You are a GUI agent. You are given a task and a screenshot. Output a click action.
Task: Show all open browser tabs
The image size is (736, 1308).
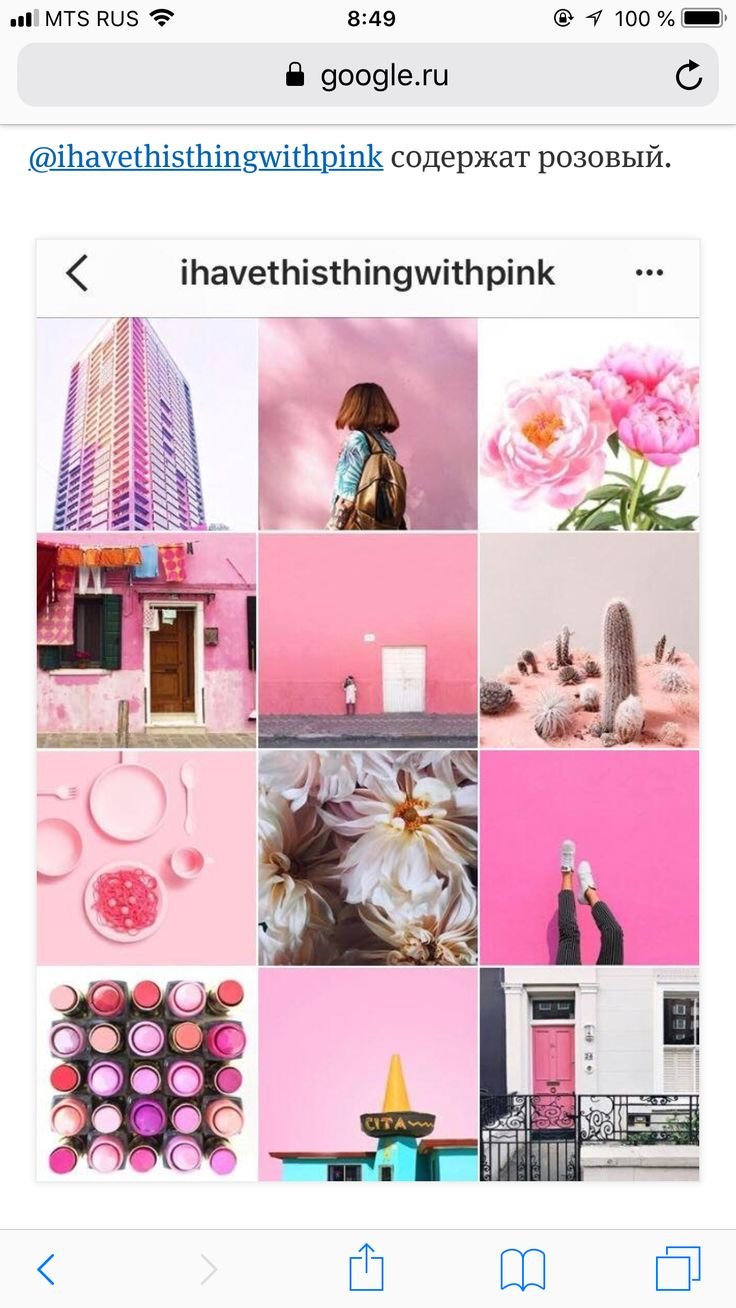(678, 1269)
